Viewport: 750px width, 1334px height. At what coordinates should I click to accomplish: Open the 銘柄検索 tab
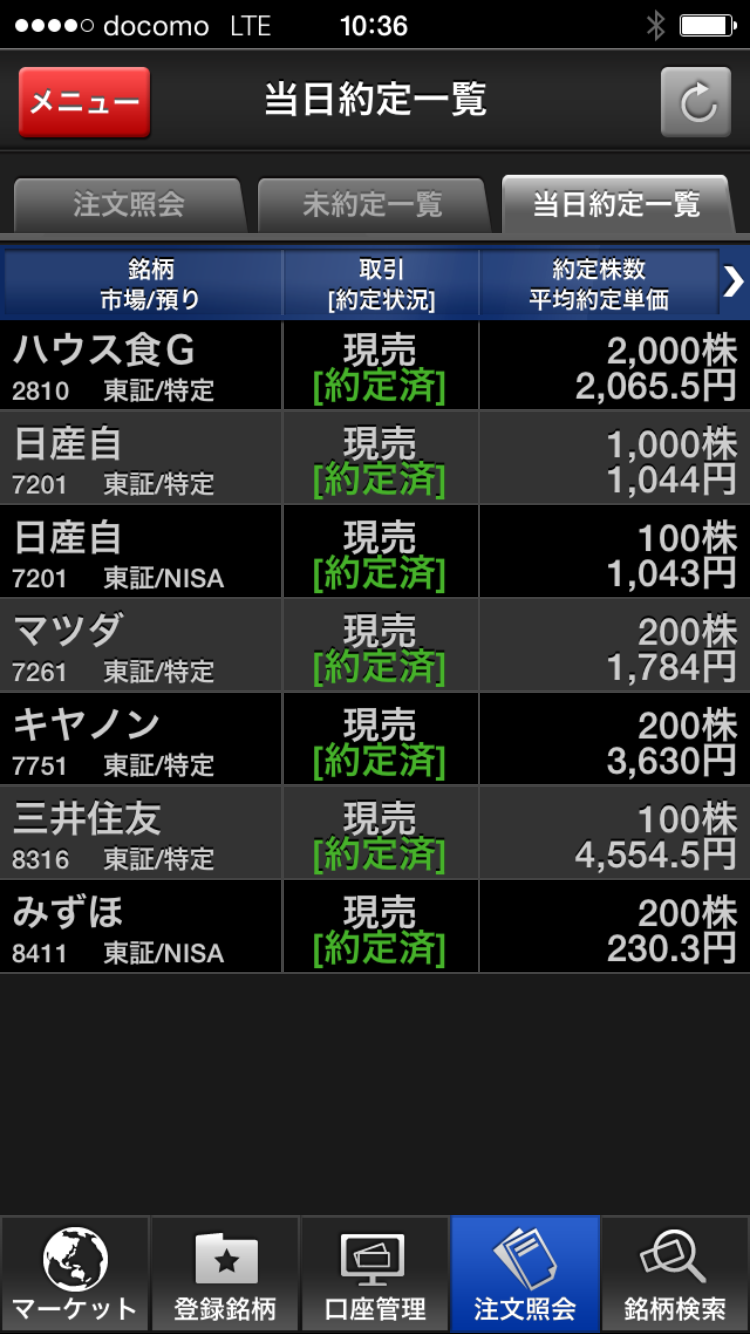pyautogui.click(x=675, y=1275)
